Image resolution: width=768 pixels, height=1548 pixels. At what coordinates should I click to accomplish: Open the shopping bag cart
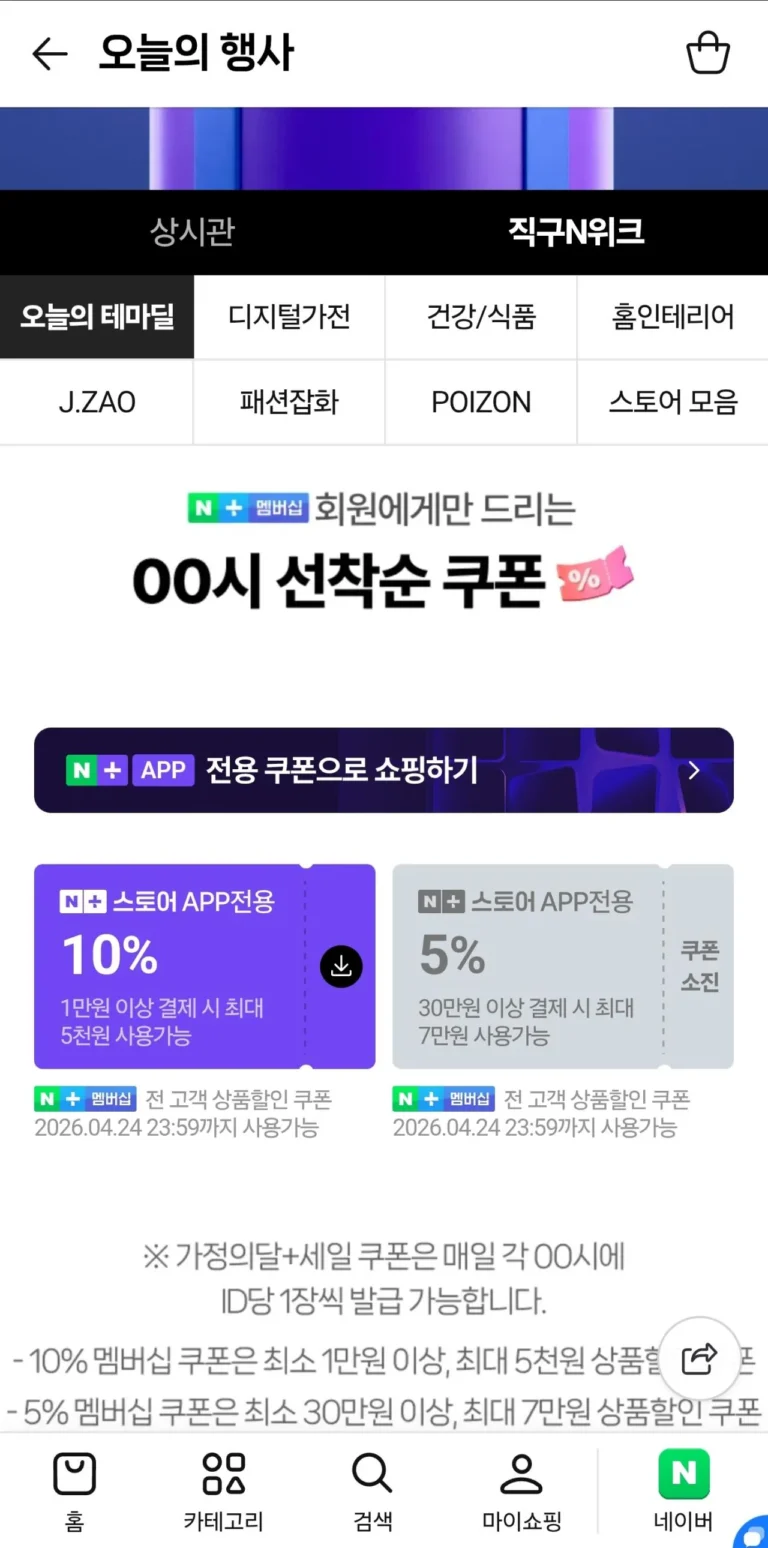click(x=708, y=53)
